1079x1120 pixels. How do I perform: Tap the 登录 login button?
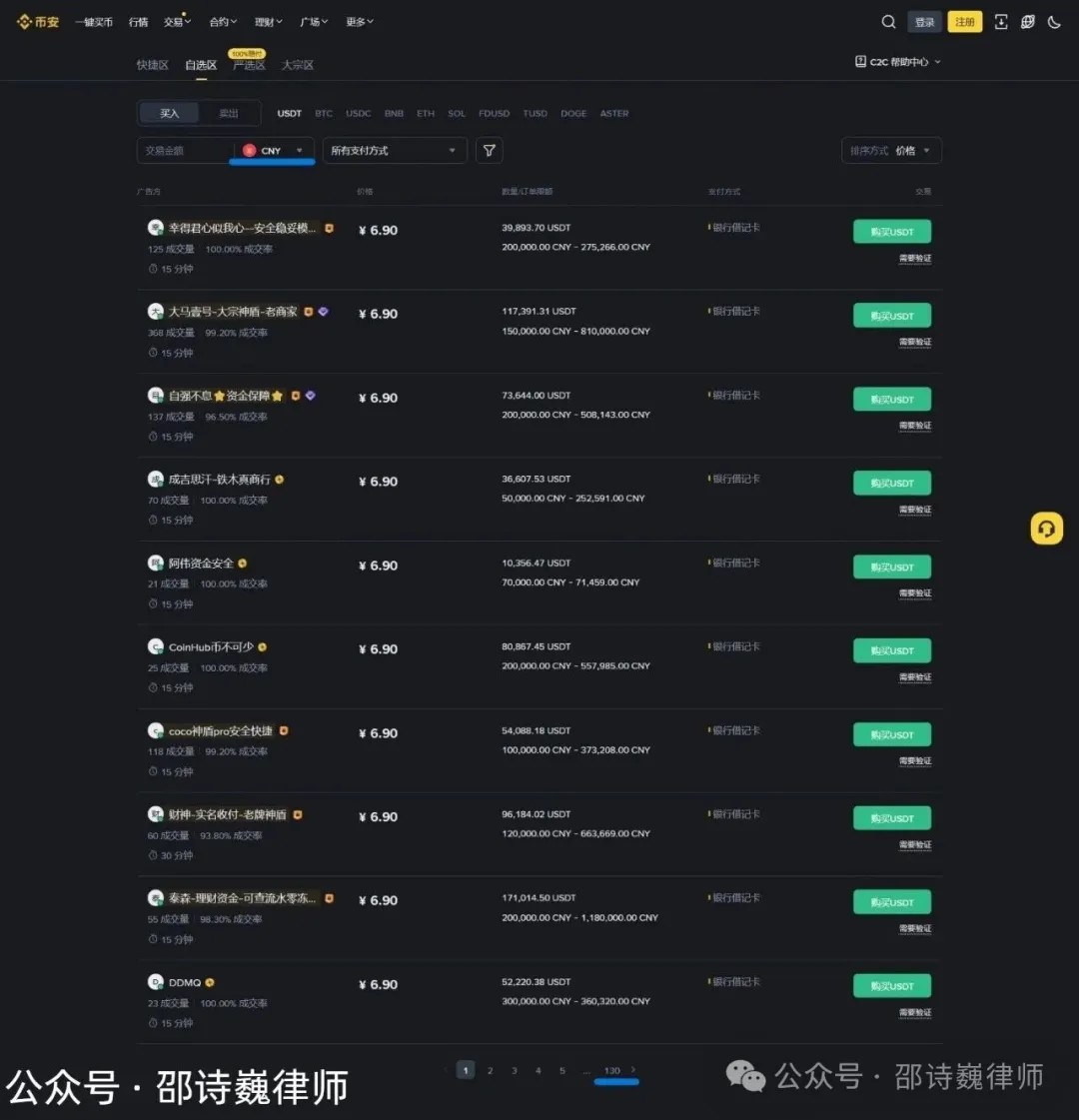925,22
